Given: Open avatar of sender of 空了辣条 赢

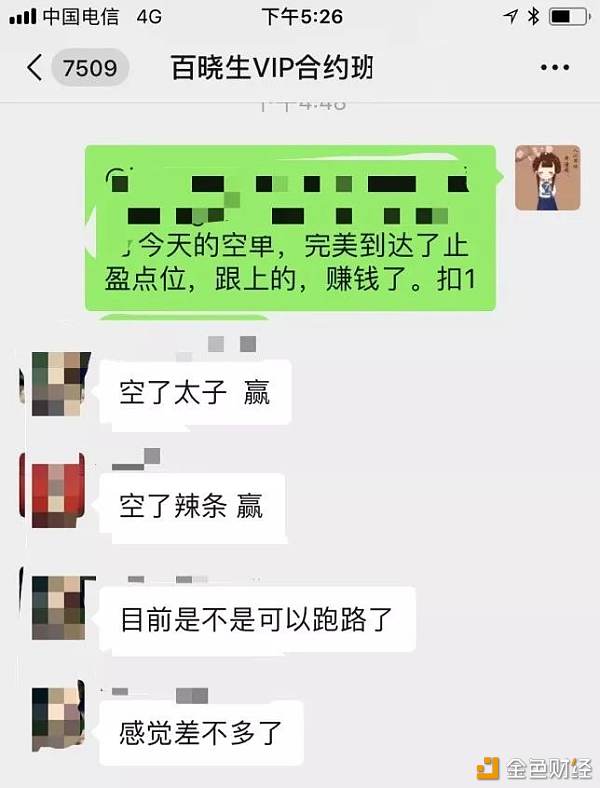Looking at the screenshot, I should click(55, 494).
